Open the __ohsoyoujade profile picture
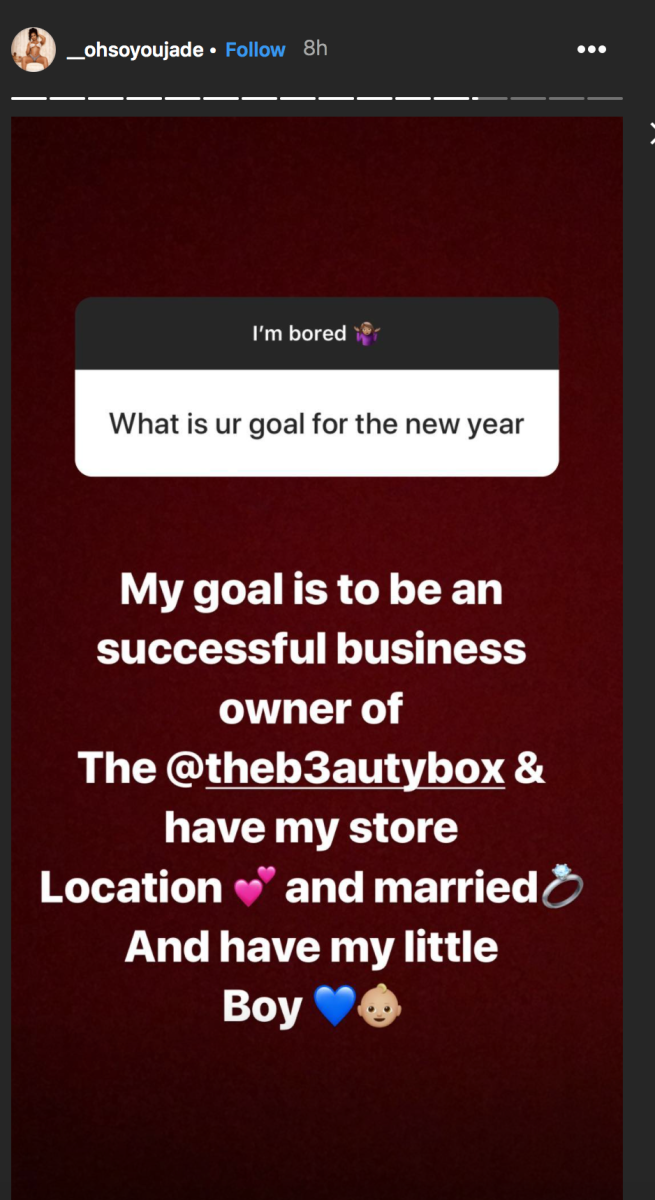 pyautogui.click(x=32, y=49)
